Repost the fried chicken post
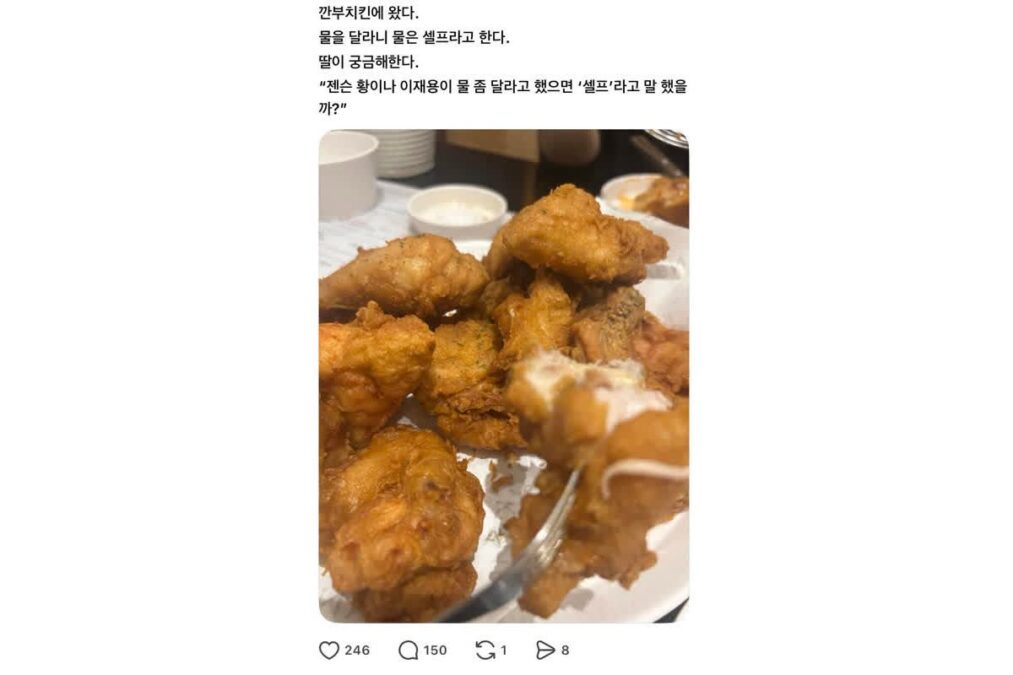 click(486, 650)
